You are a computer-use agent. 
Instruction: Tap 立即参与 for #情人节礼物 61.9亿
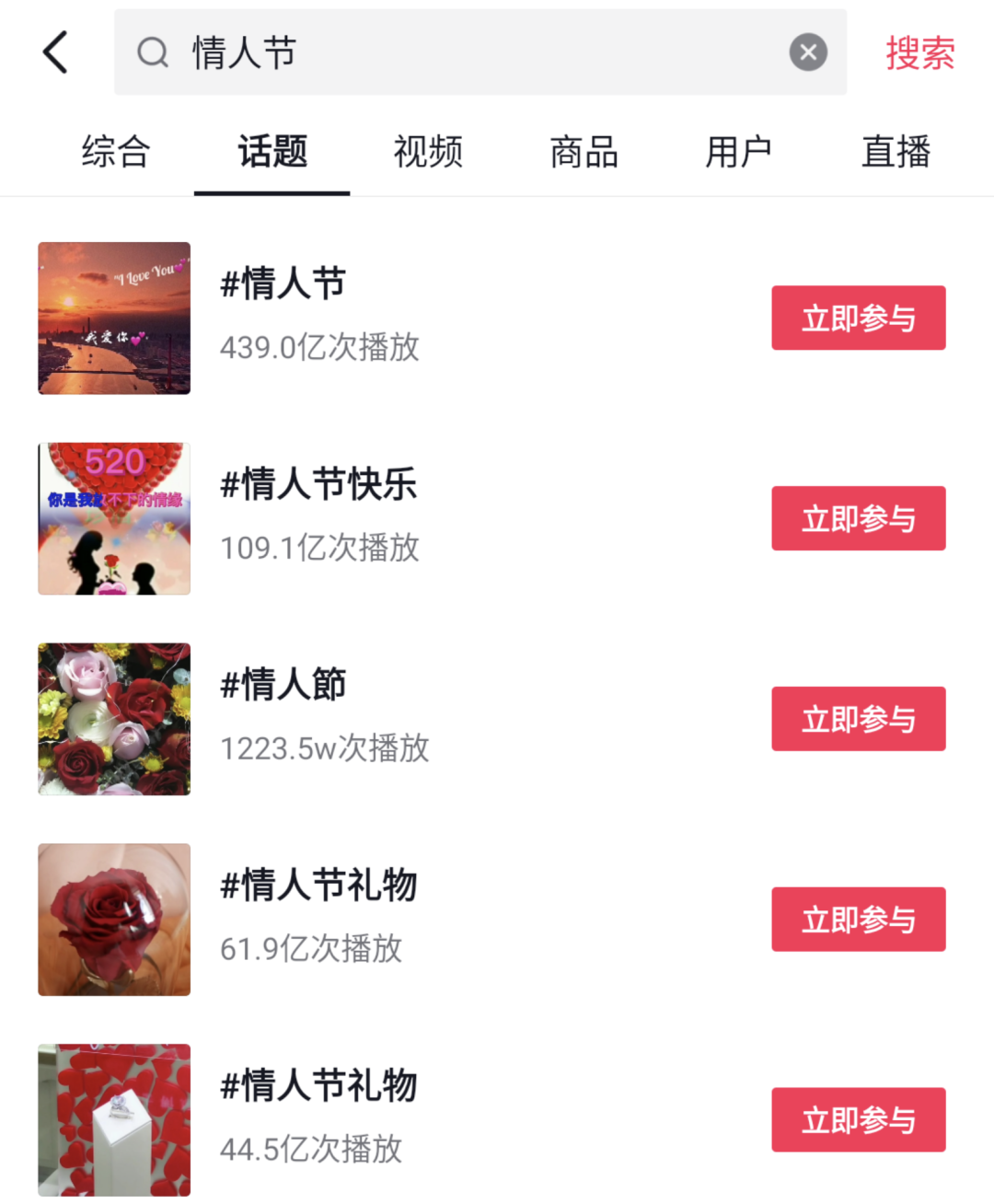click(858, 920)
